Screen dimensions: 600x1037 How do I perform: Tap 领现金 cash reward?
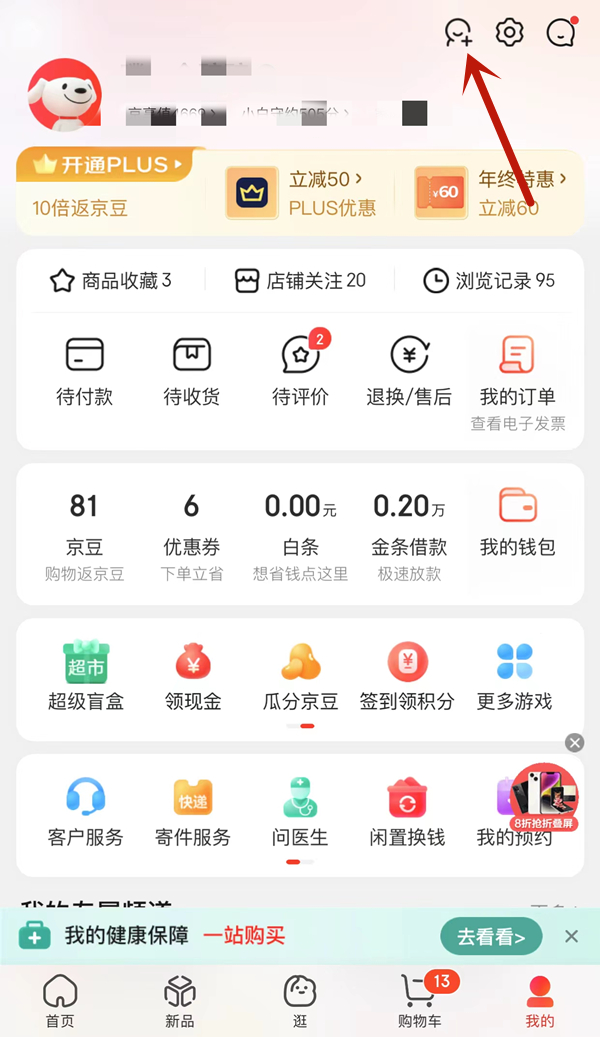point(193,676)
